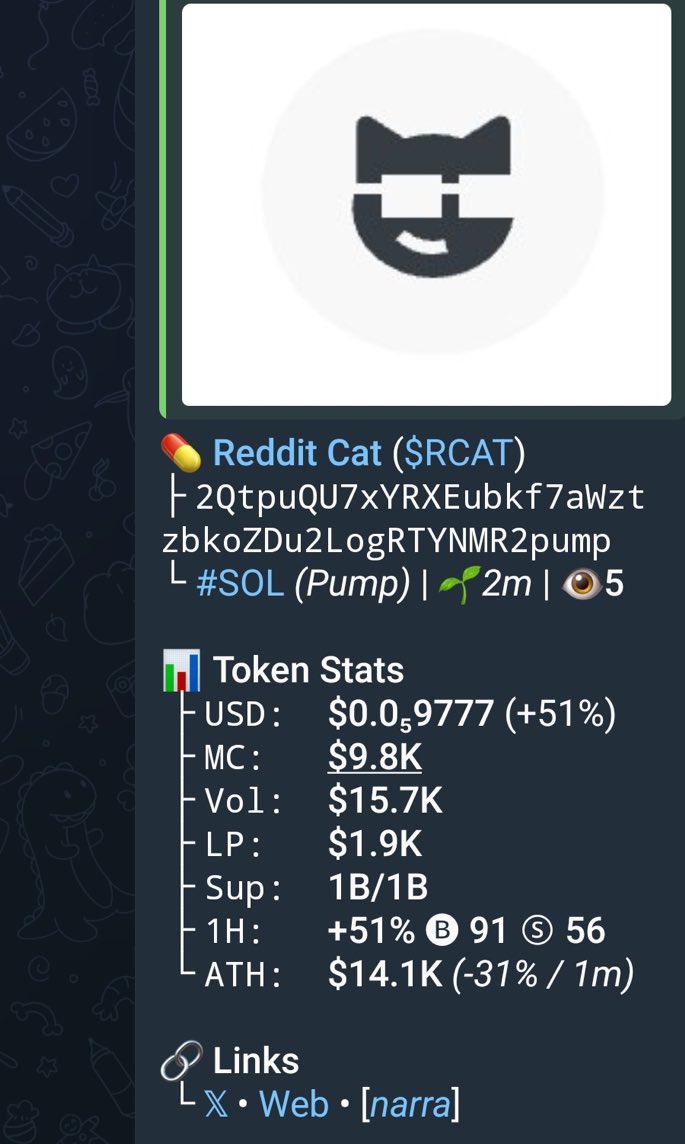Screen dimensions: 685x1144
Task: Open the X link under Links
Action: click(215, 1104)
